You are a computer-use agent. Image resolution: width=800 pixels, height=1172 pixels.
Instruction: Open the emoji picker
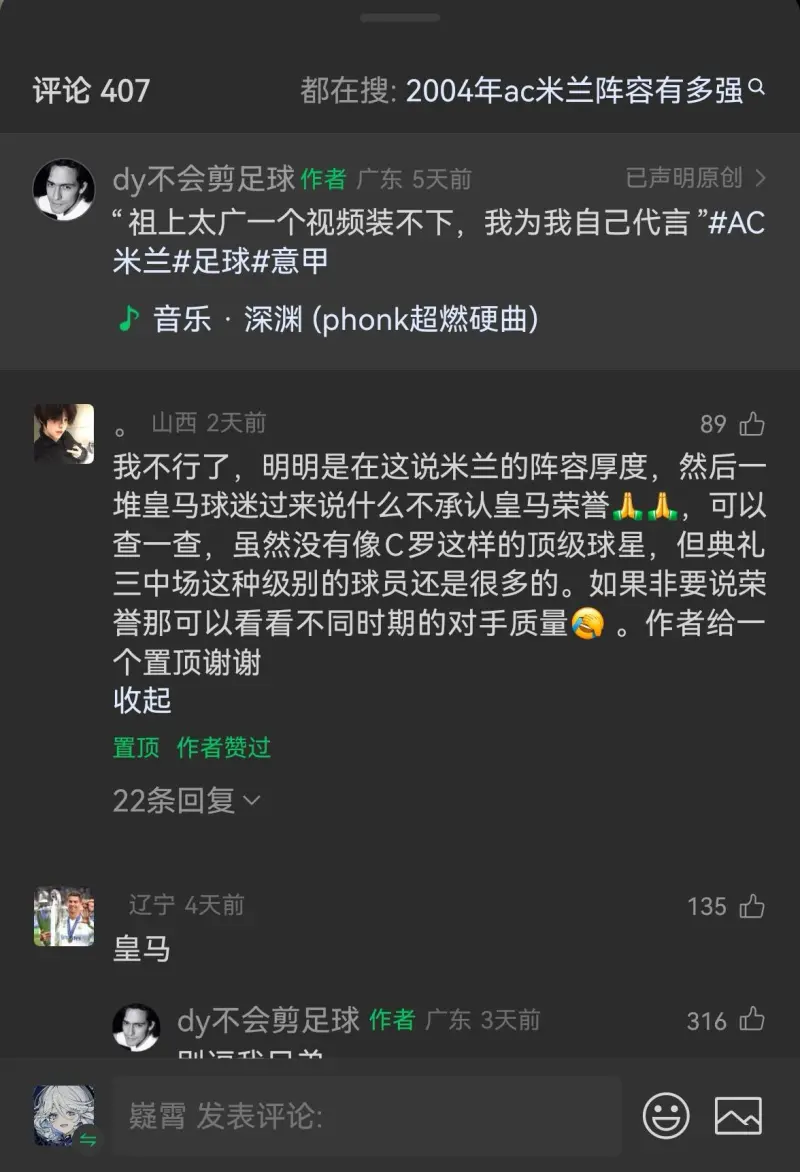pos(666,1116)
